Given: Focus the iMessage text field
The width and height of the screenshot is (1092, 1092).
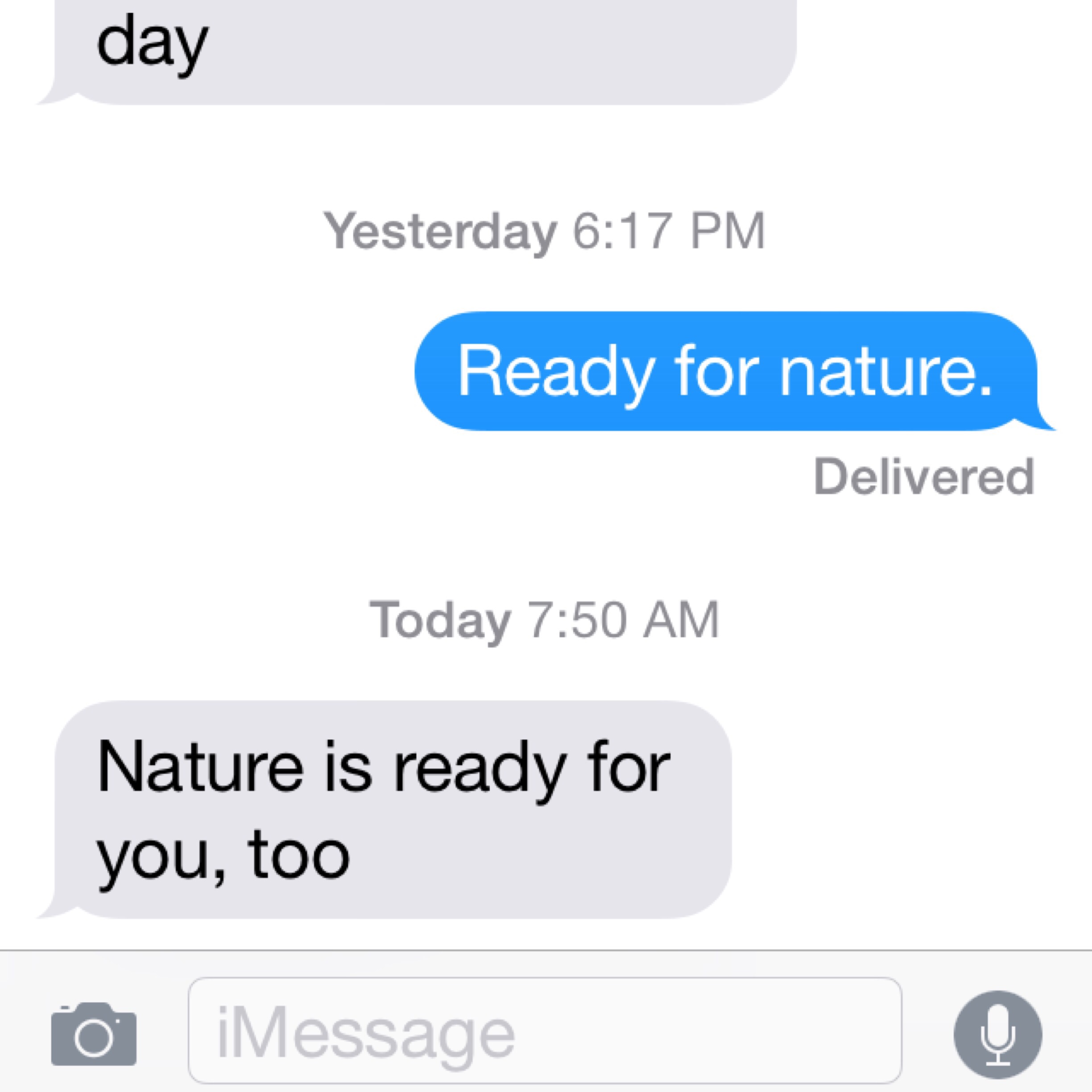Looking at the screenshot, I should click(544, 1034).
